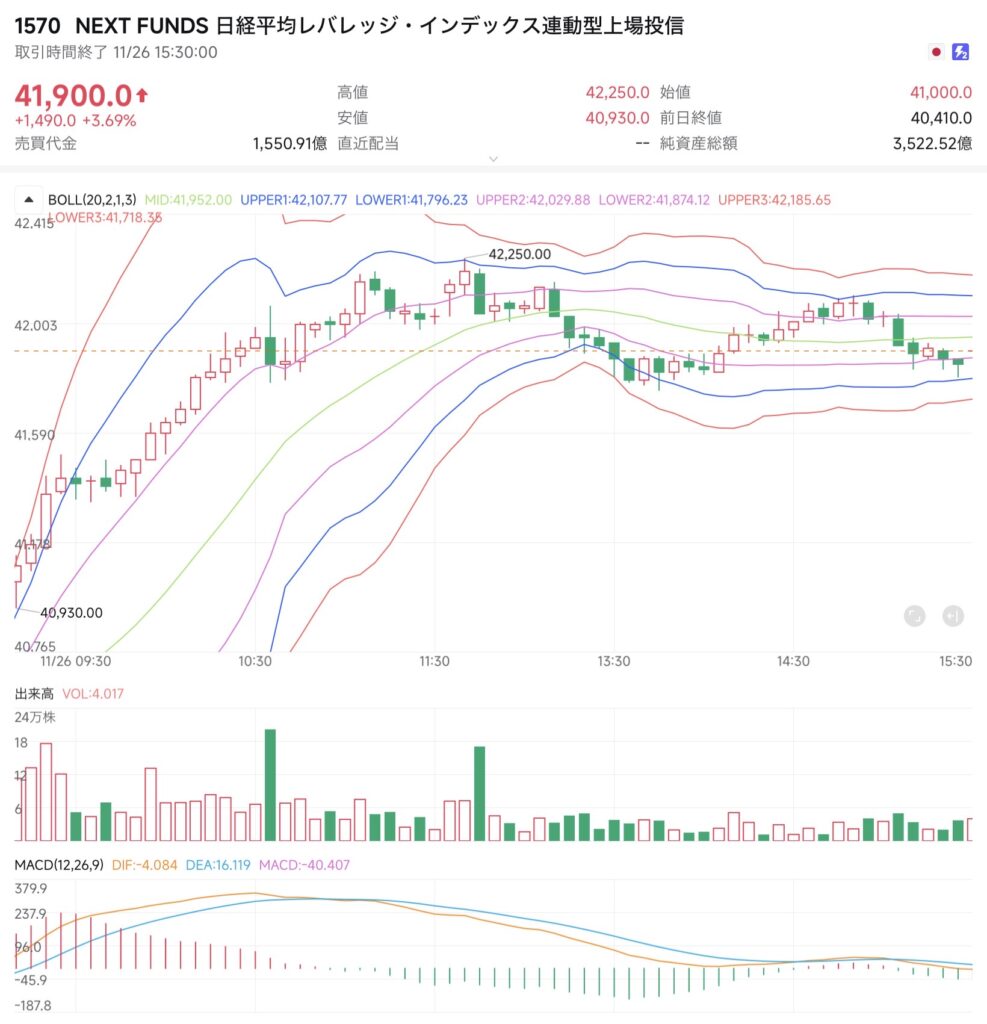Open the chart in fullscreen view
This screenshot has width=987, height=1024.
pyautogui.click(x=914, y=616)
